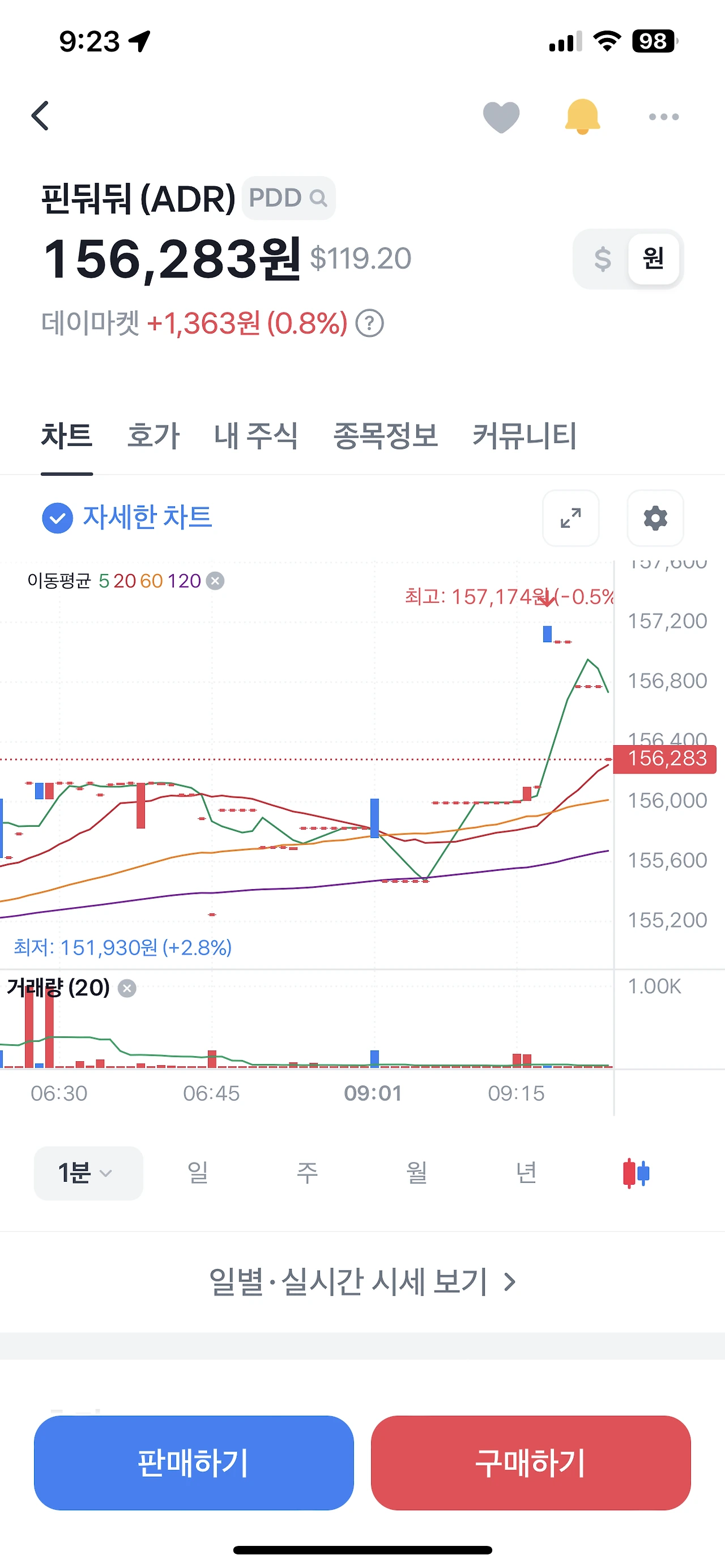Open chart settings gear
This screenshot has height=1568, width=725.
click(655, 518)
